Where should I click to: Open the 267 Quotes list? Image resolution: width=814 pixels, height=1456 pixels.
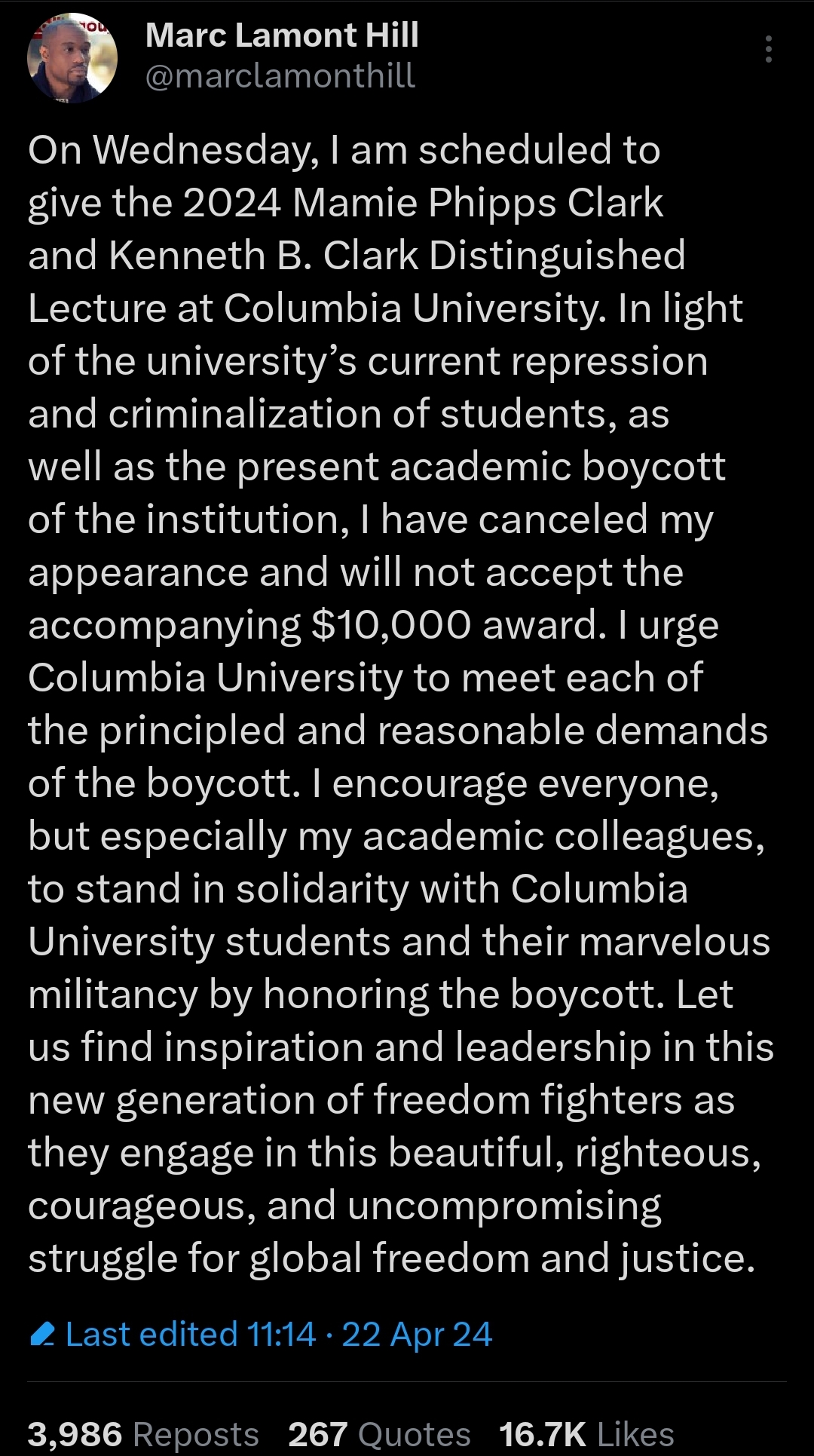coord(379,1433)
